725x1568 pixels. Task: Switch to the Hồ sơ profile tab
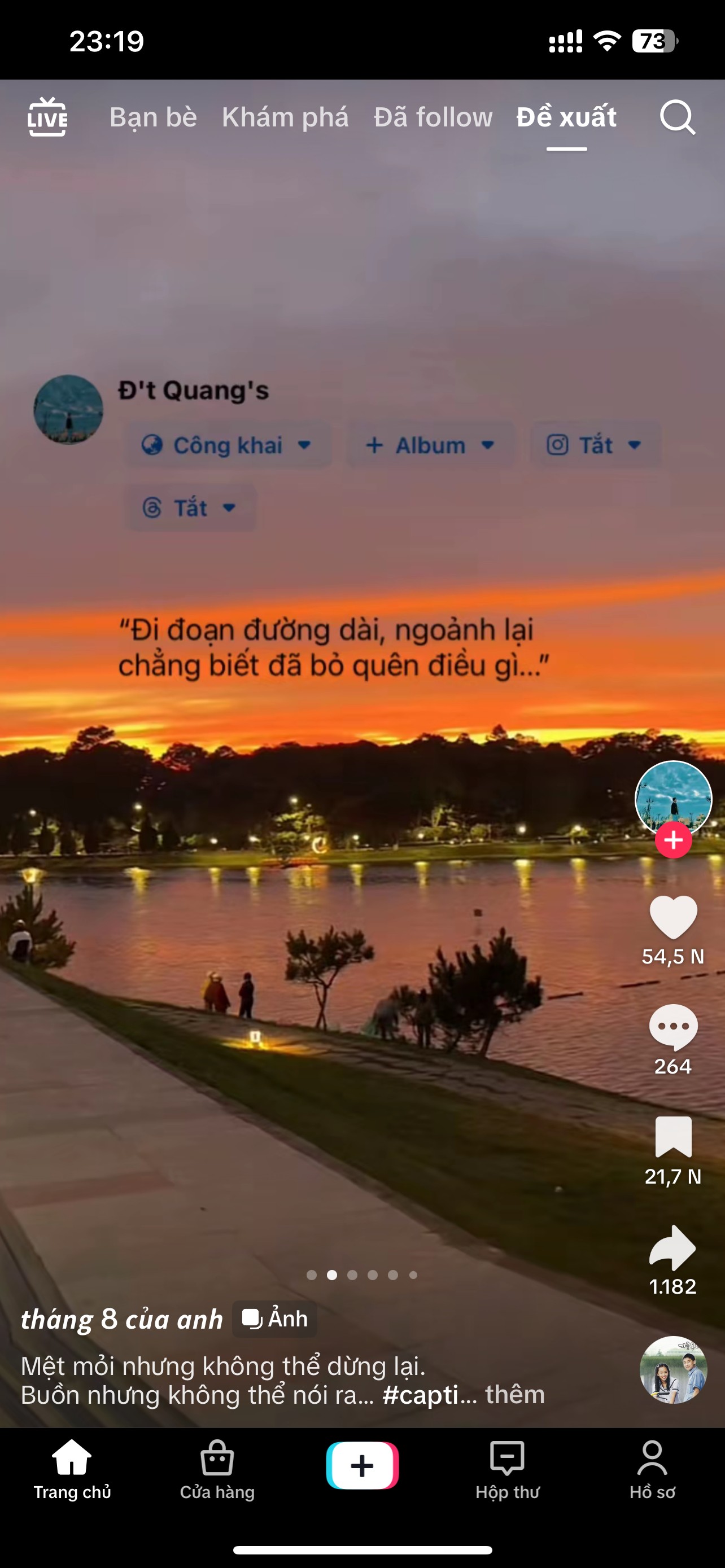(652, 1470)
